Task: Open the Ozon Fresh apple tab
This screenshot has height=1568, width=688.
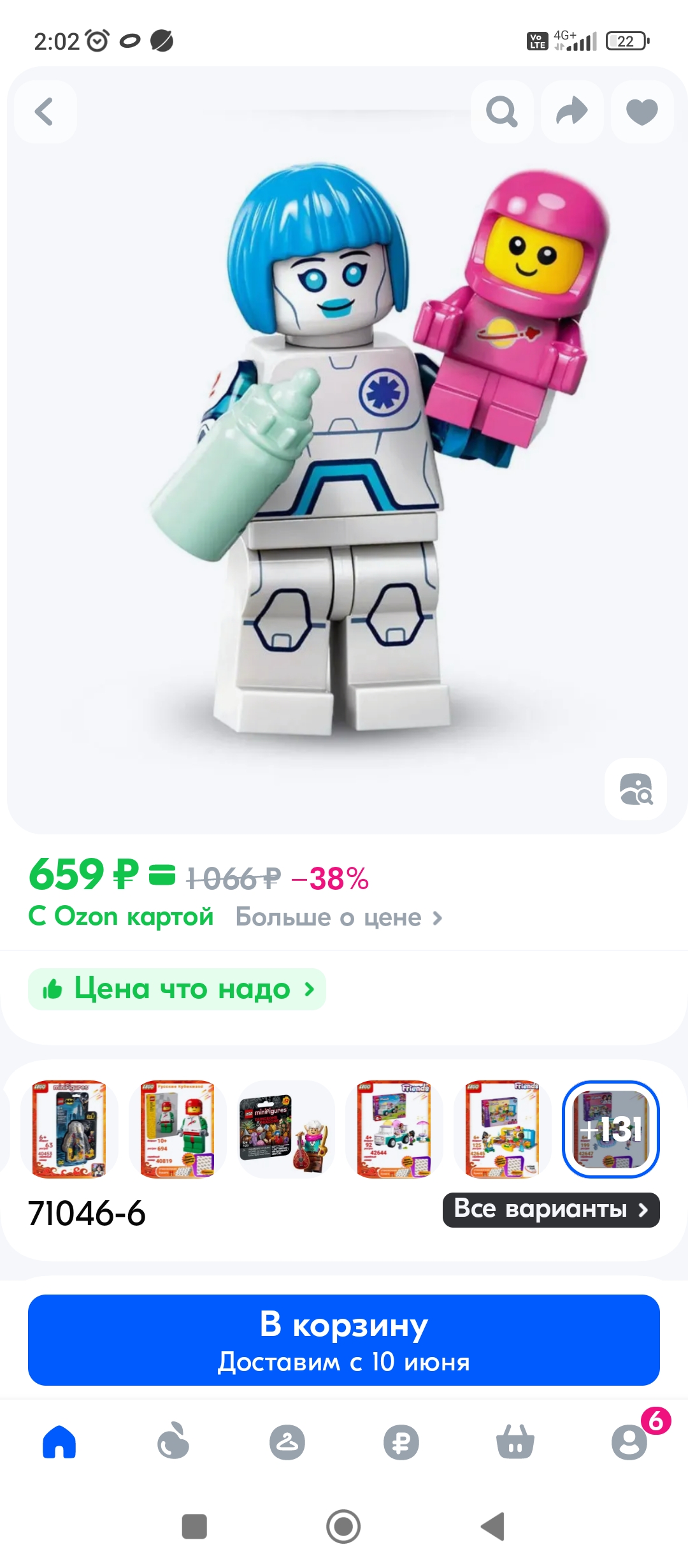Action: (173, 1442)
